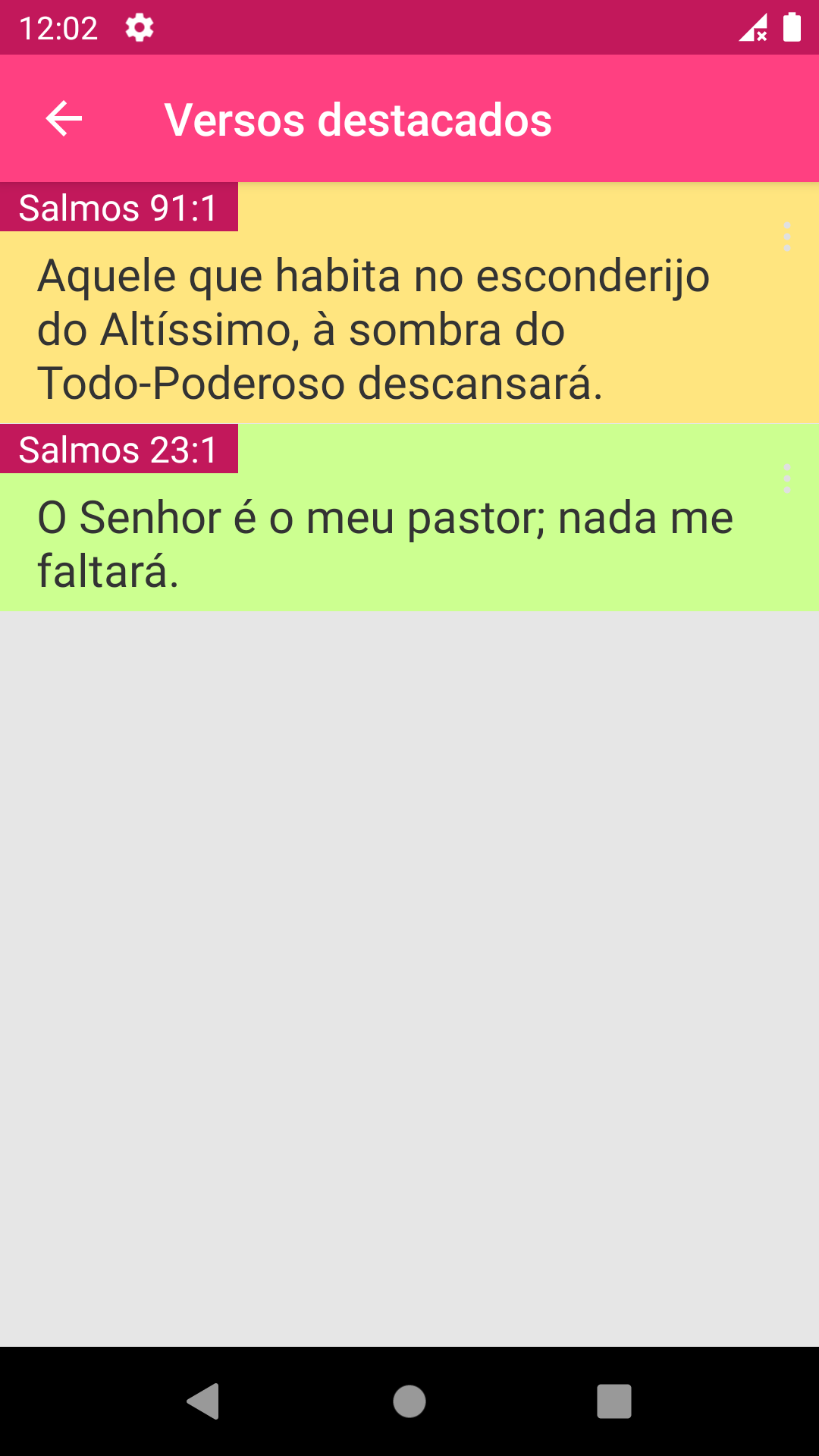819x1456 pixels.
Task: Open recent apps from navigation bar
Action: [x=613, y=1401]
